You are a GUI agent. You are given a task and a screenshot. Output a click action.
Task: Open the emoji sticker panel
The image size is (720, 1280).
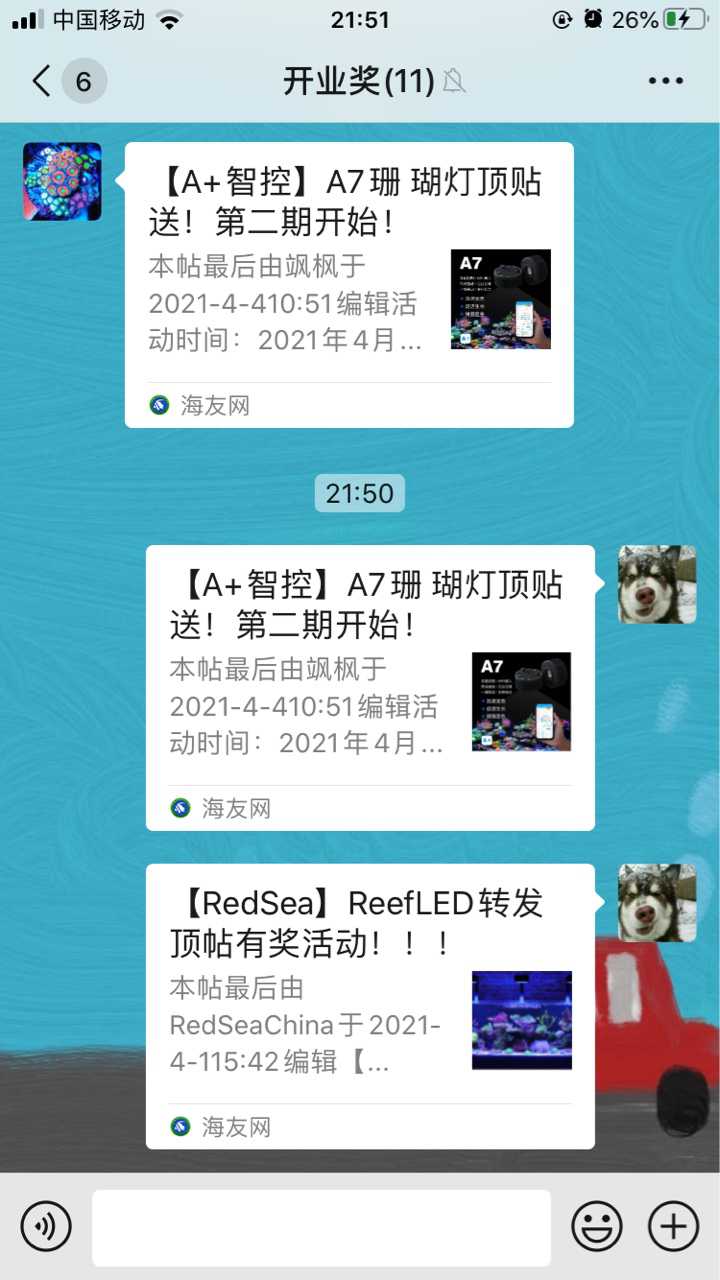(x=597, y=1226)
